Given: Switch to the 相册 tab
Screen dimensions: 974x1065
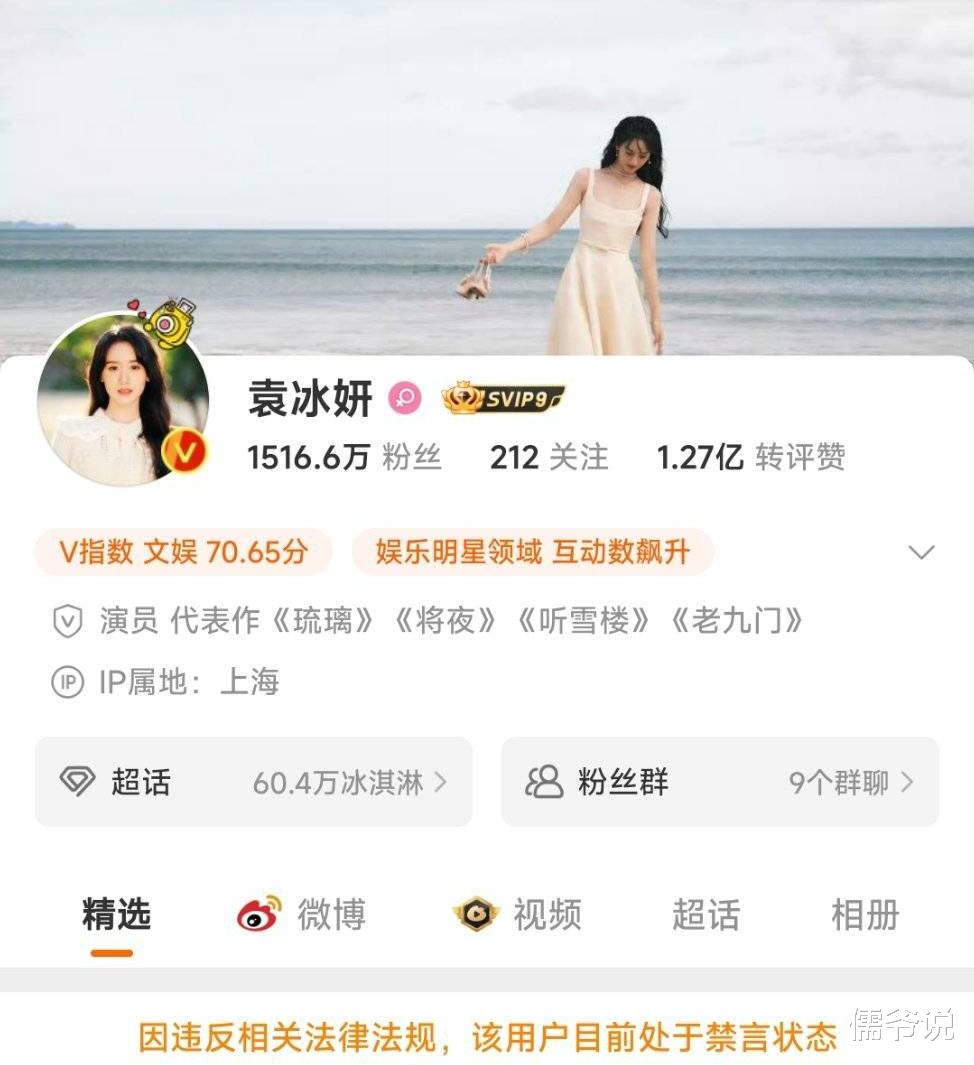Looking at the screenshot, I should click(866, 913).
